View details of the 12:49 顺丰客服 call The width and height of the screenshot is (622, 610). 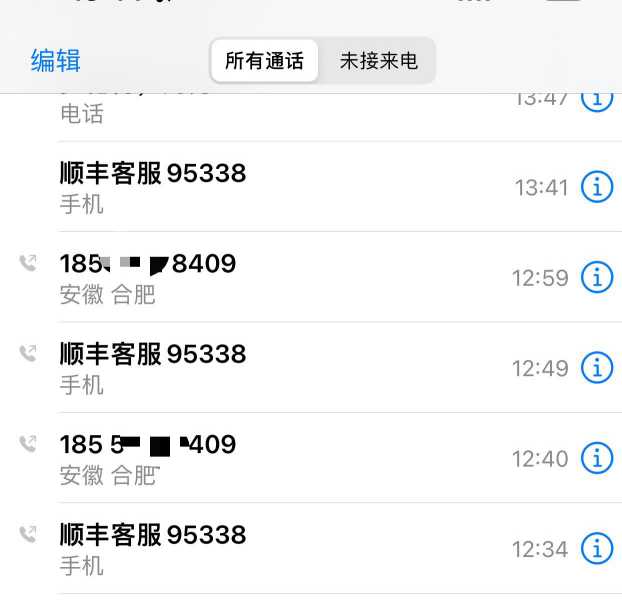597,367
